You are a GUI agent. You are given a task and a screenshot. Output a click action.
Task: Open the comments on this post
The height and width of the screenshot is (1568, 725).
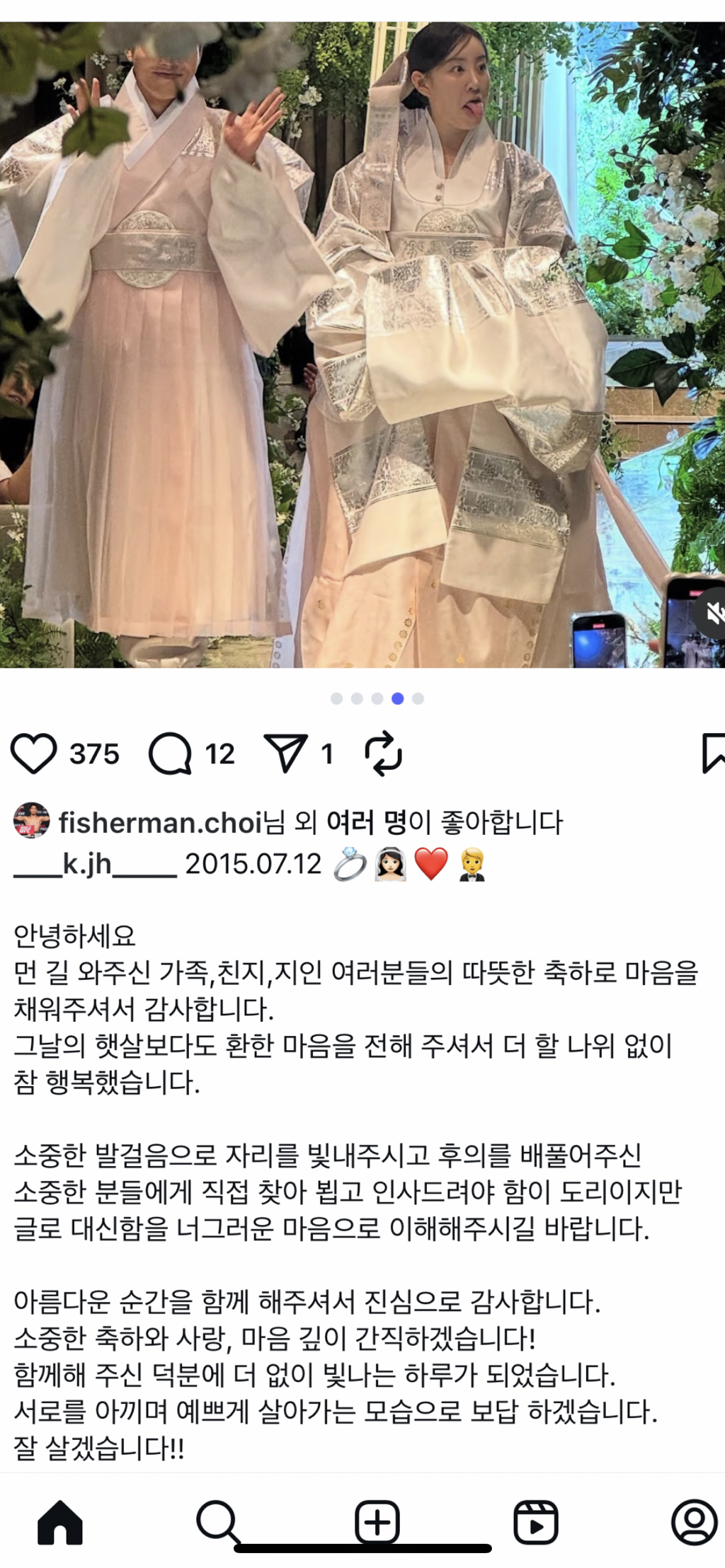[x=170, y=754]
